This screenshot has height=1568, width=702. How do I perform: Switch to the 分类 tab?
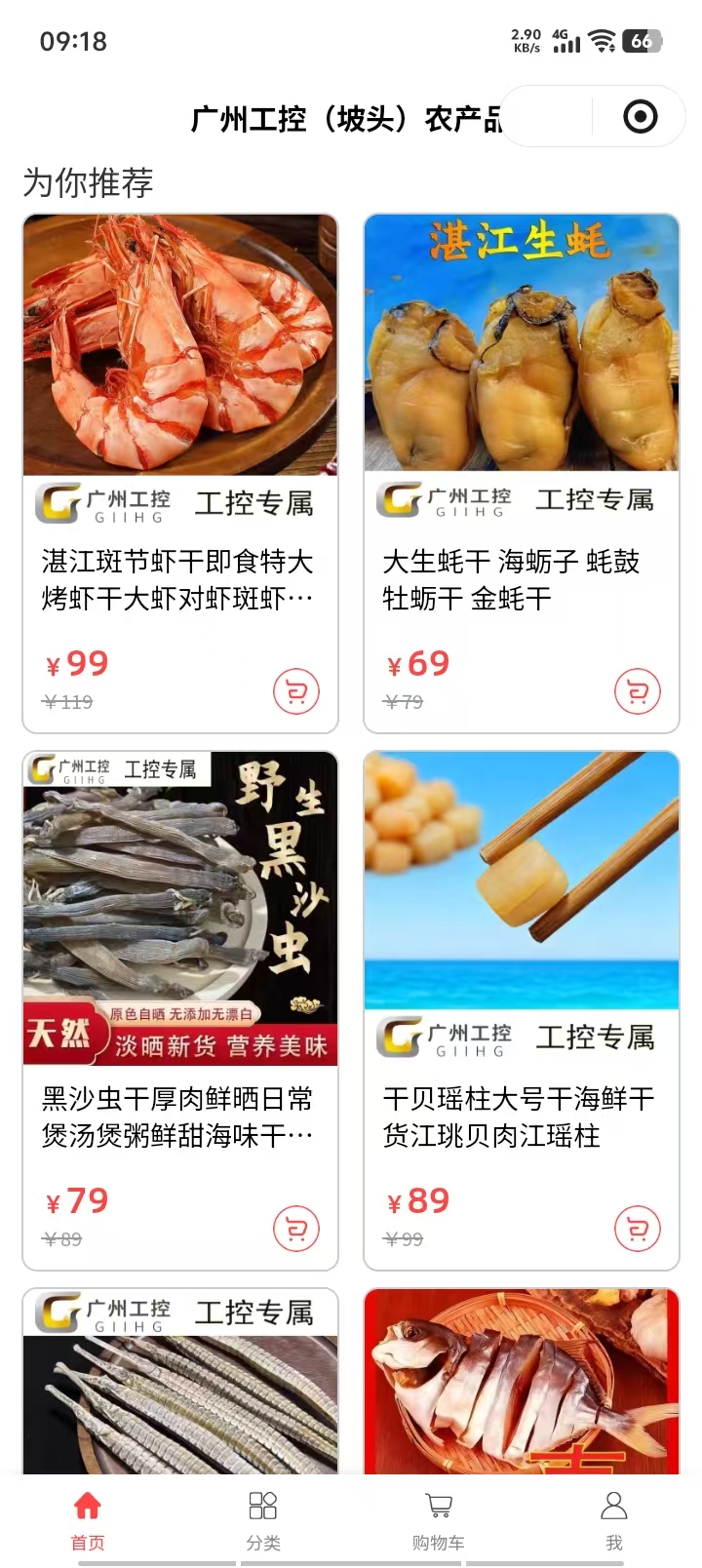point(263,1519)
